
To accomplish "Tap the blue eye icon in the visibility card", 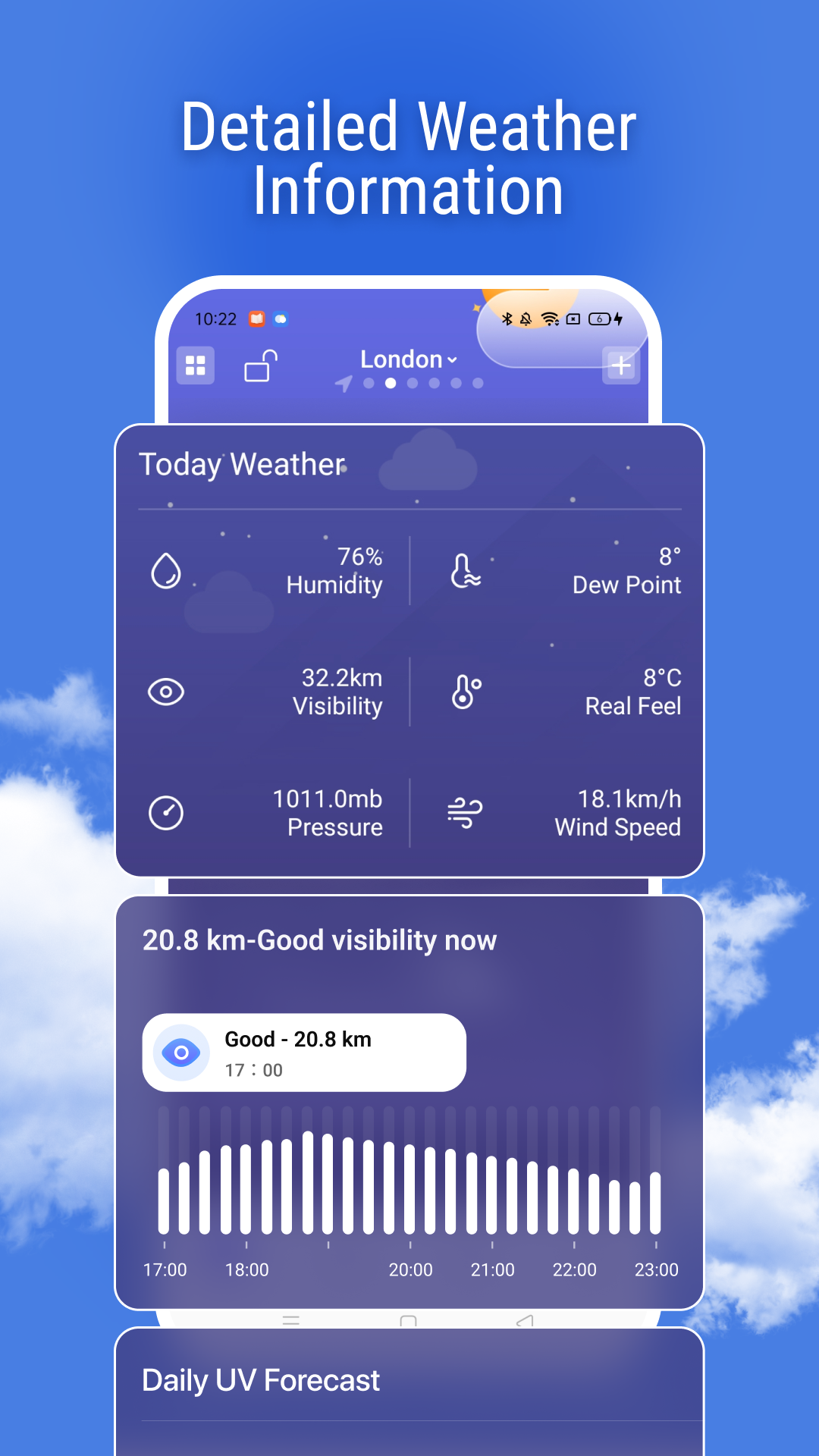I will point(180,1052).
